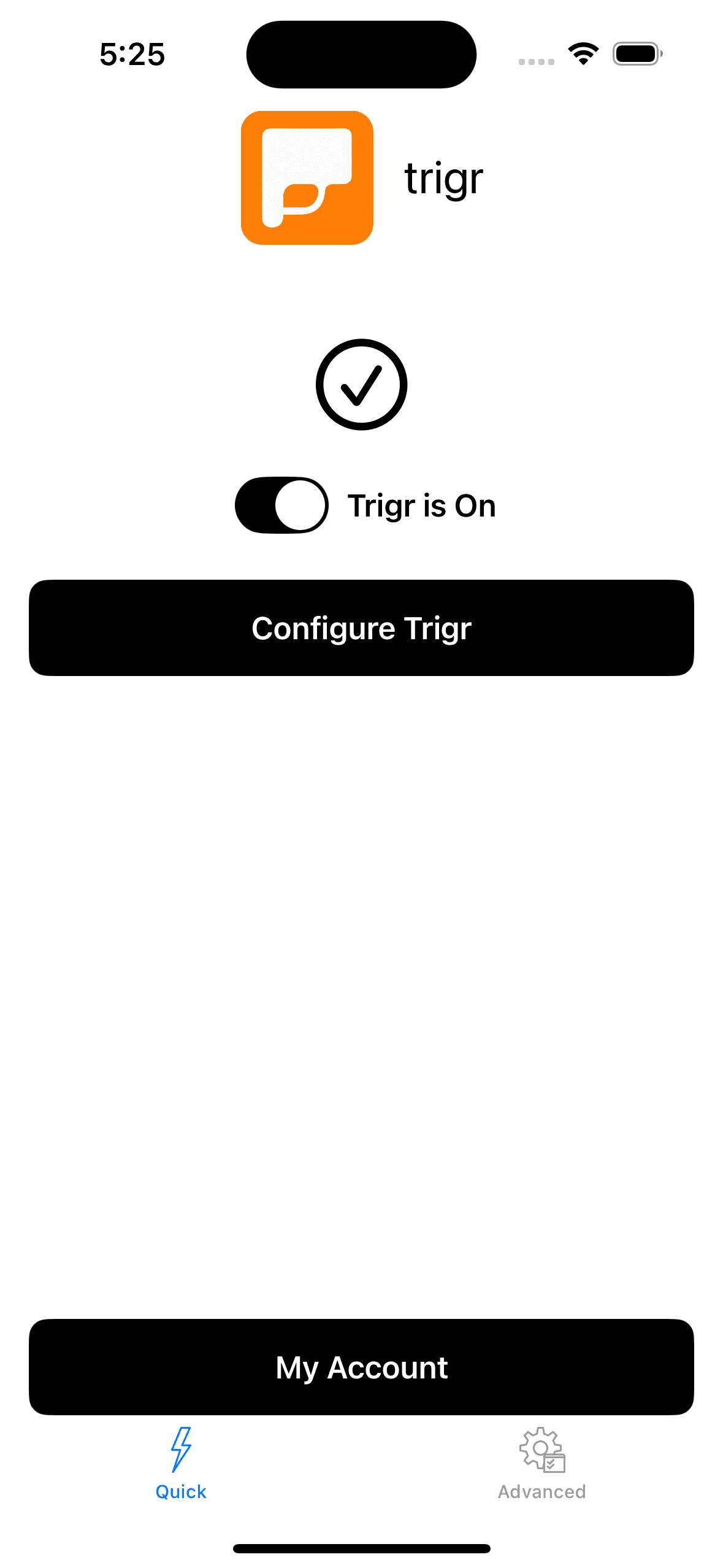Toggle the switch next to 'Trigr is On'
Viewport: 723px width, 1568px height.
click(x=281, y=505)
